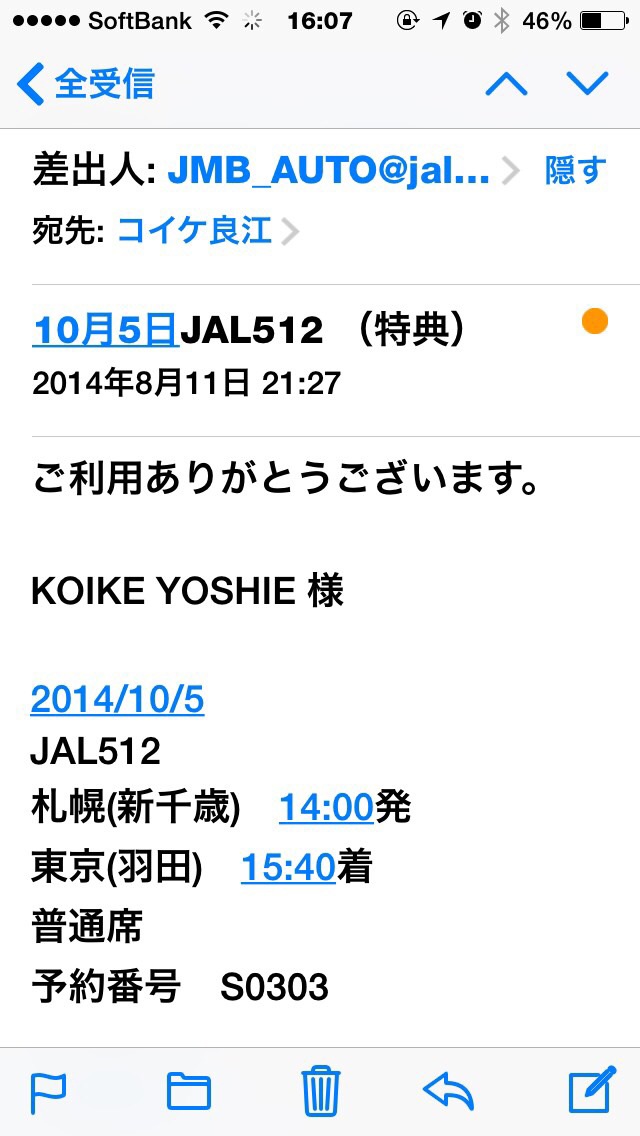
Task: Compose a new email
Action: click(x=592, y=1091)
